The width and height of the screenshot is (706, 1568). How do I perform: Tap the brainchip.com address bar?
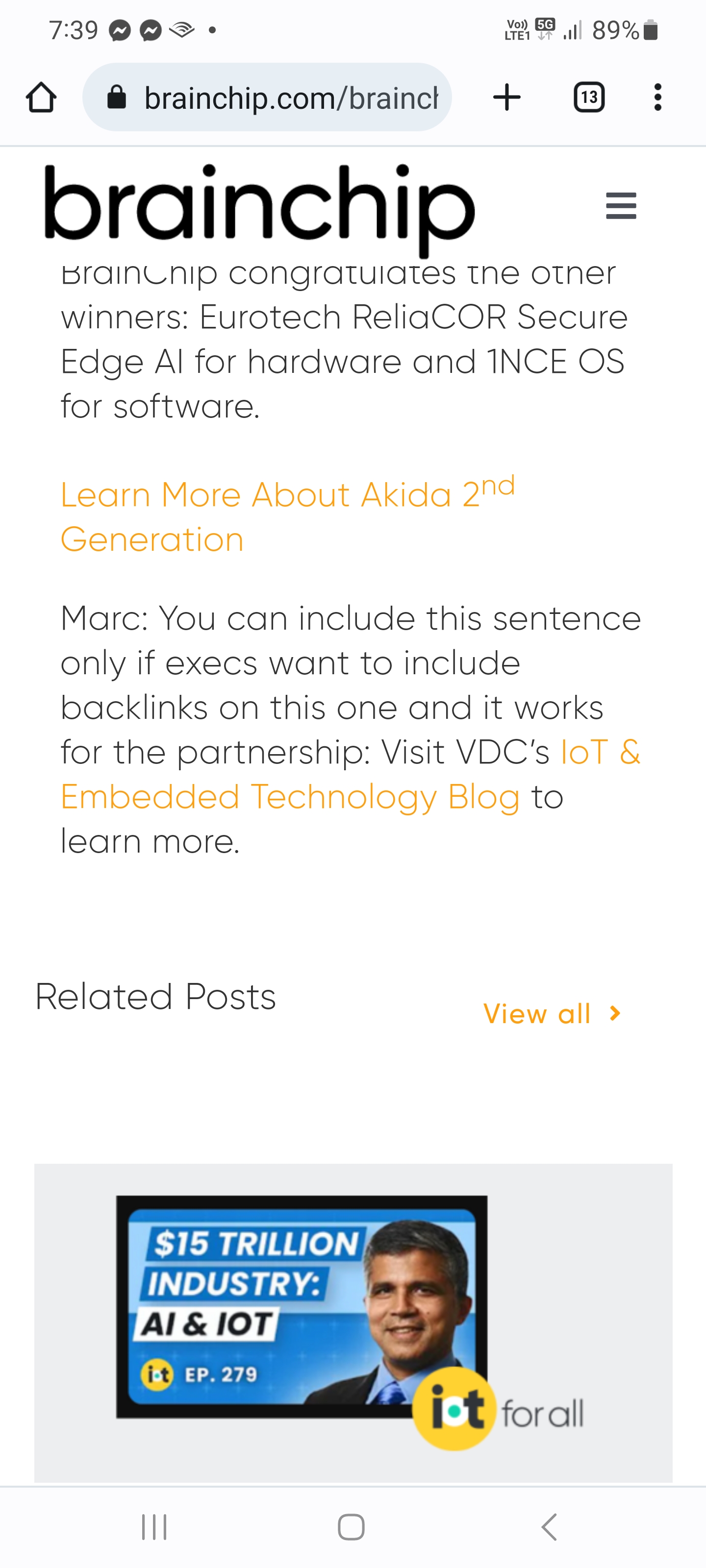[267, 98]
